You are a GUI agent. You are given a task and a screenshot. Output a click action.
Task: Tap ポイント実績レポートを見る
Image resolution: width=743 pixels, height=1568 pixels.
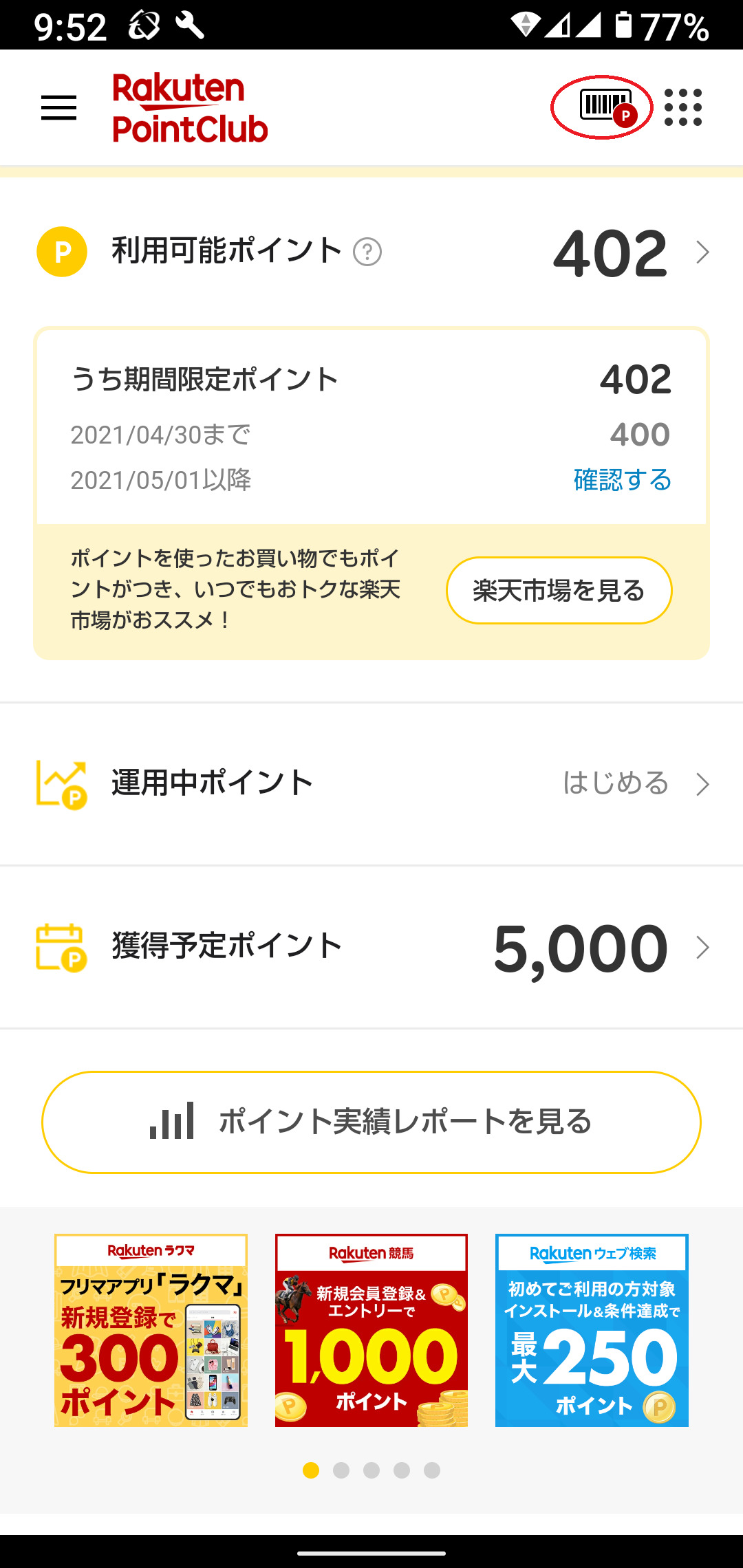(x=371, y=1122)
